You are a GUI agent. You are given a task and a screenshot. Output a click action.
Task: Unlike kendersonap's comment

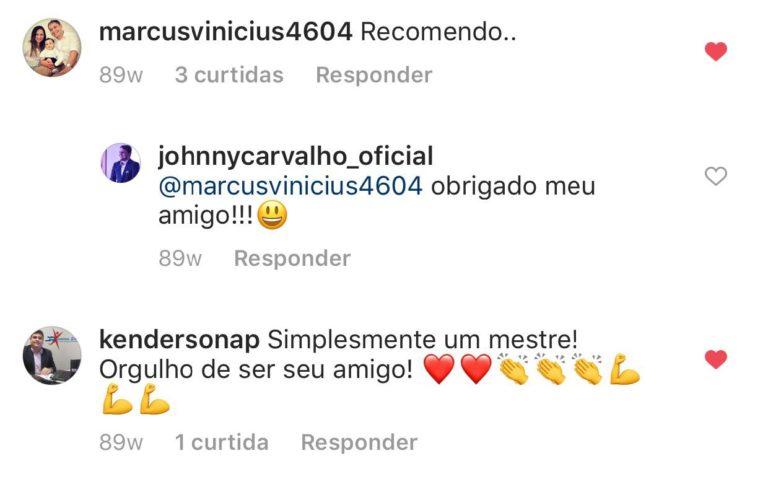pyautogui.click(x=716, y=359)
